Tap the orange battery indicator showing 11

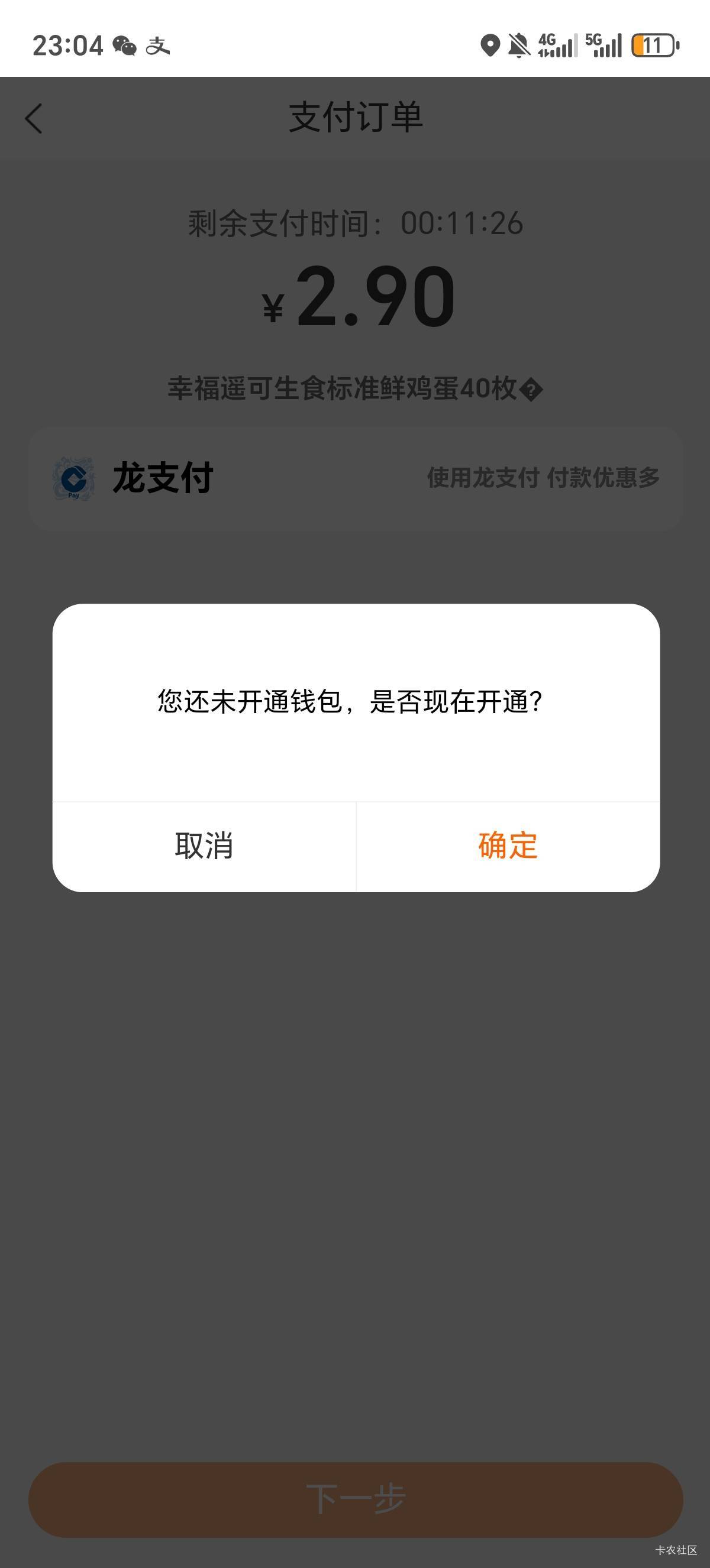pos(653,44)
